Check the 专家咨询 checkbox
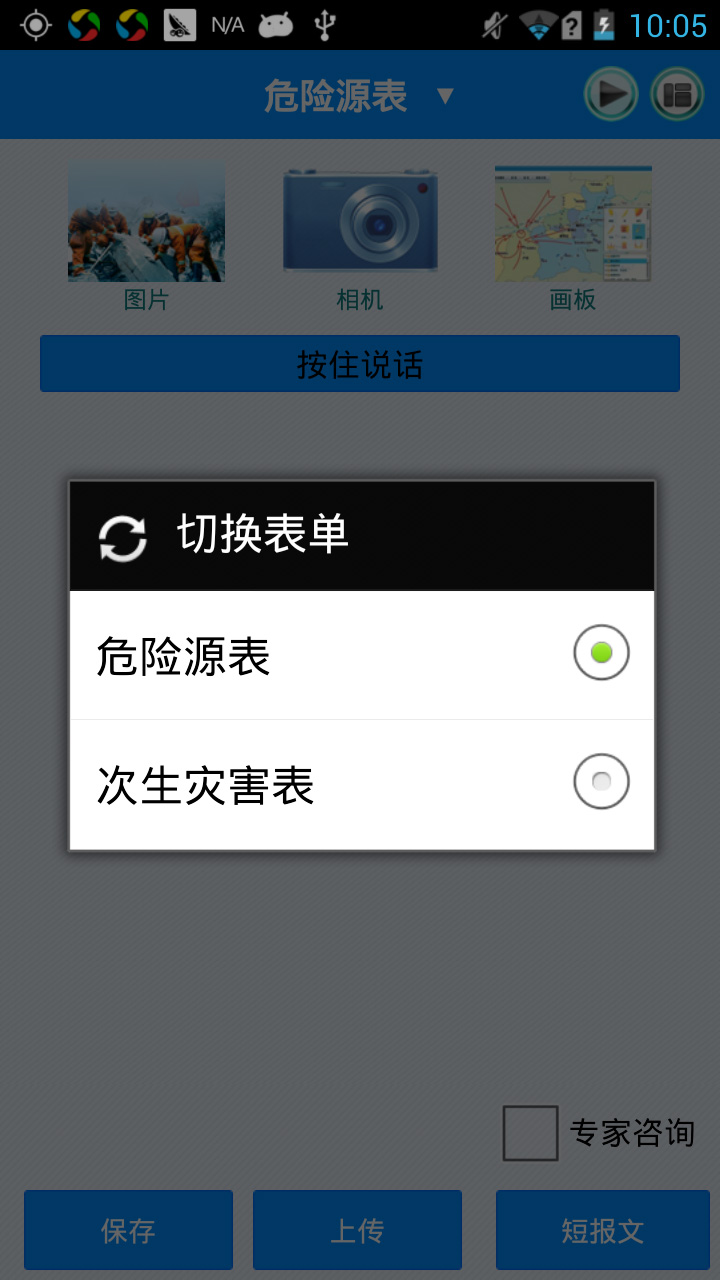The width and height of the screenshot is (720, 1280). click(530, 1133)
